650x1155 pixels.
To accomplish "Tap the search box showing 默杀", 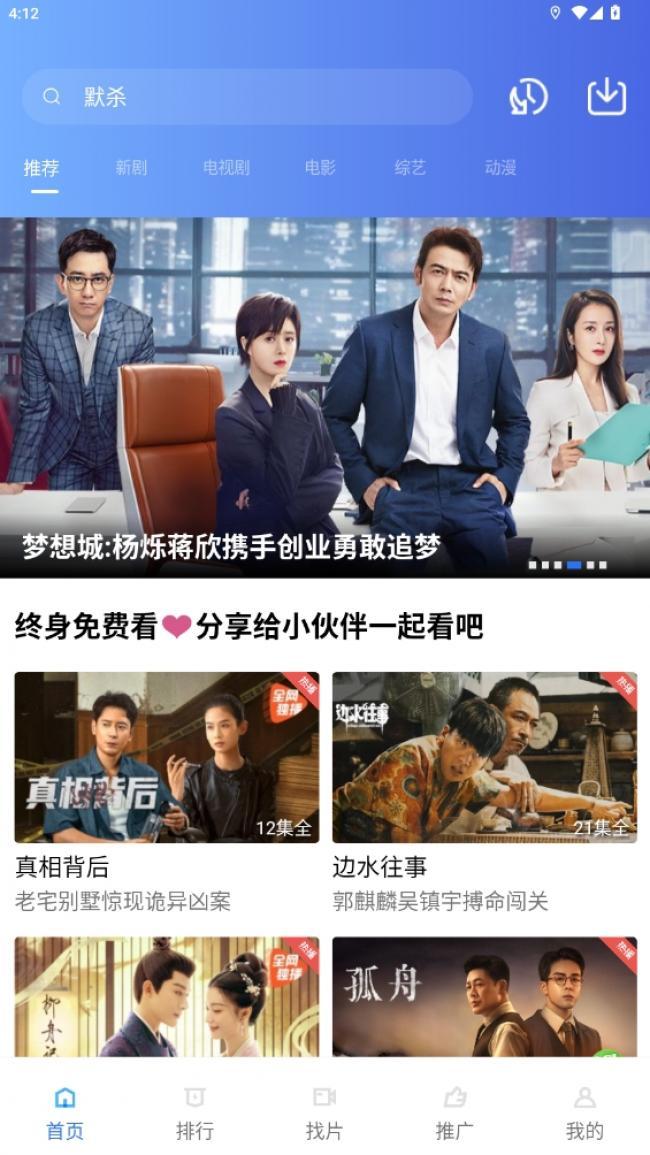I will (247, 96).
